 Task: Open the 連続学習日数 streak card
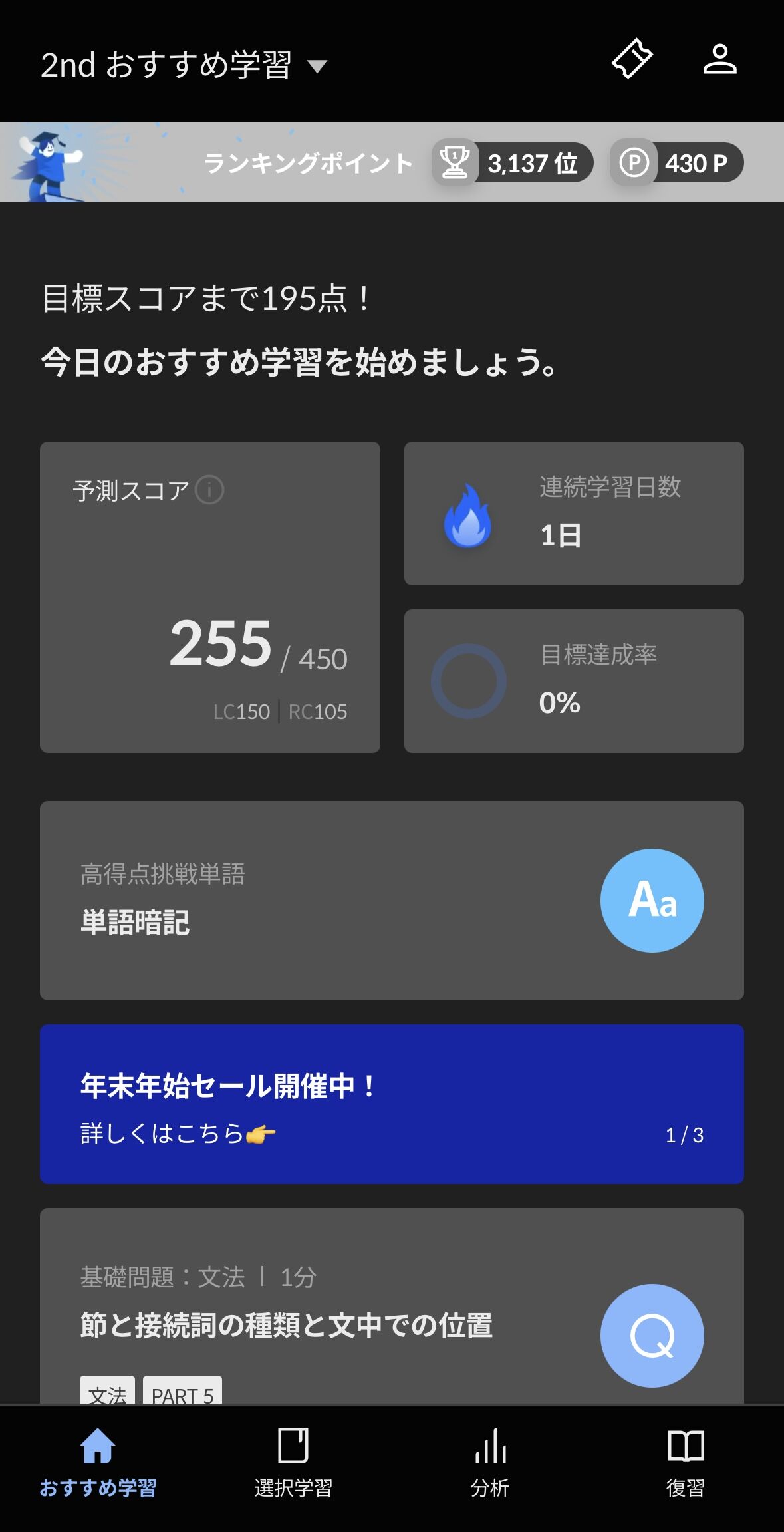click(x=574, y=514)
